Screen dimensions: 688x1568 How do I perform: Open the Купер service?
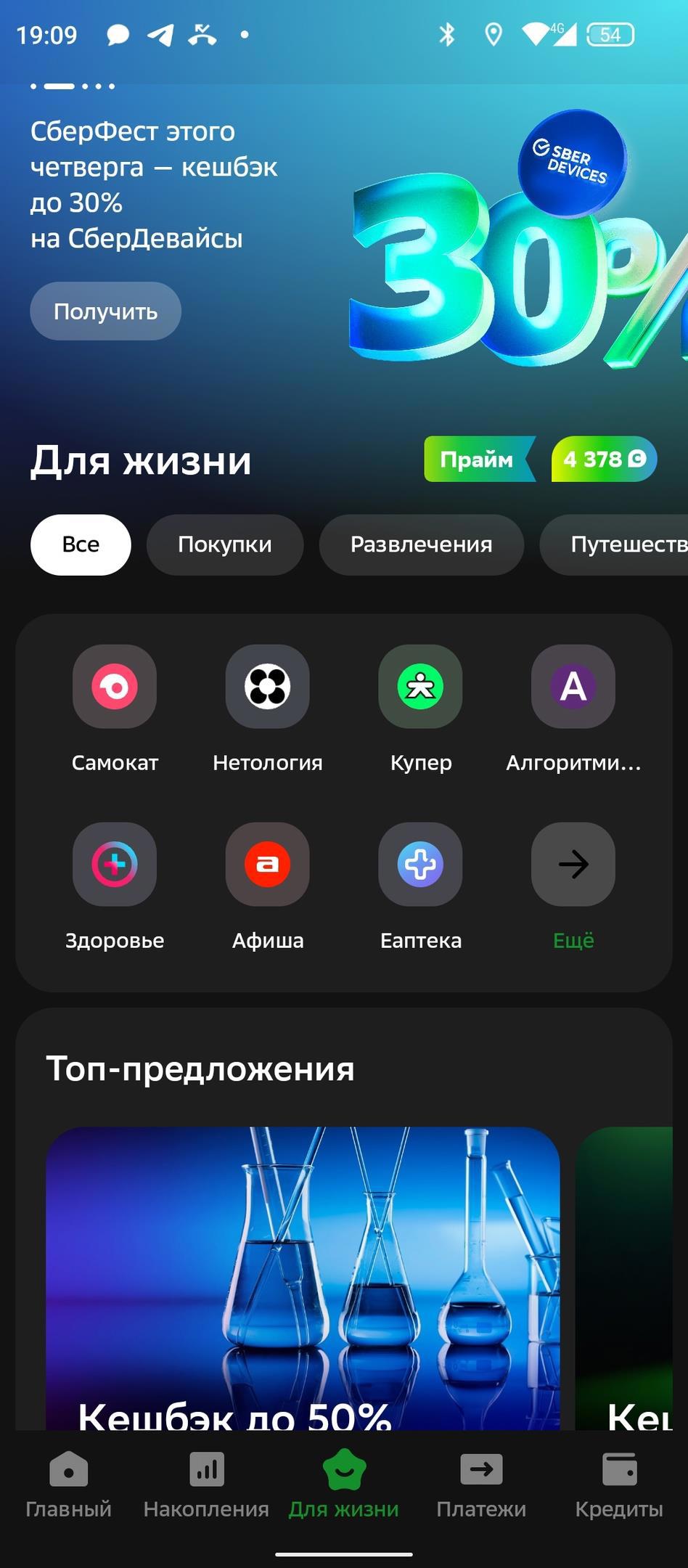(421, 687)
